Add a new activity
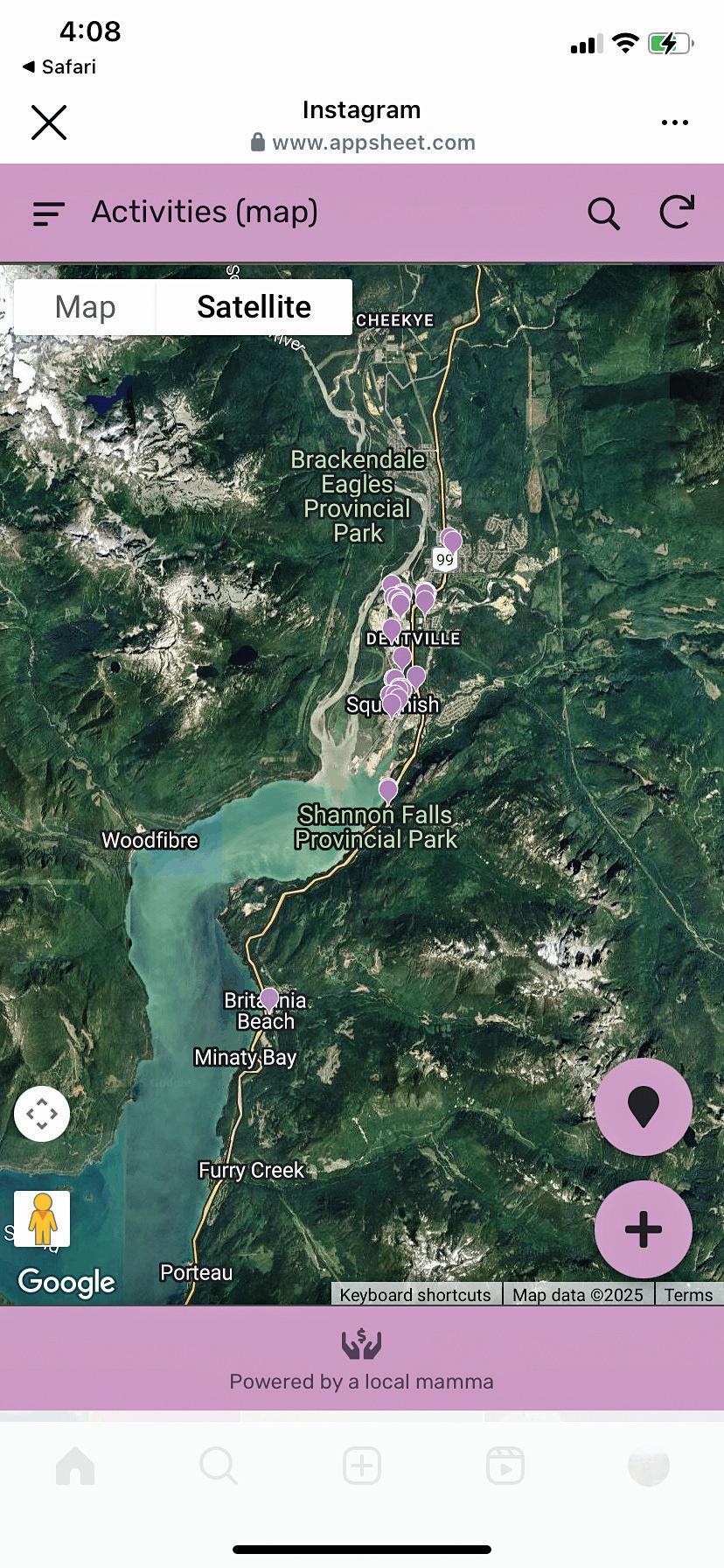This screenshot has height=1568, width=724. coord(643,1229)
